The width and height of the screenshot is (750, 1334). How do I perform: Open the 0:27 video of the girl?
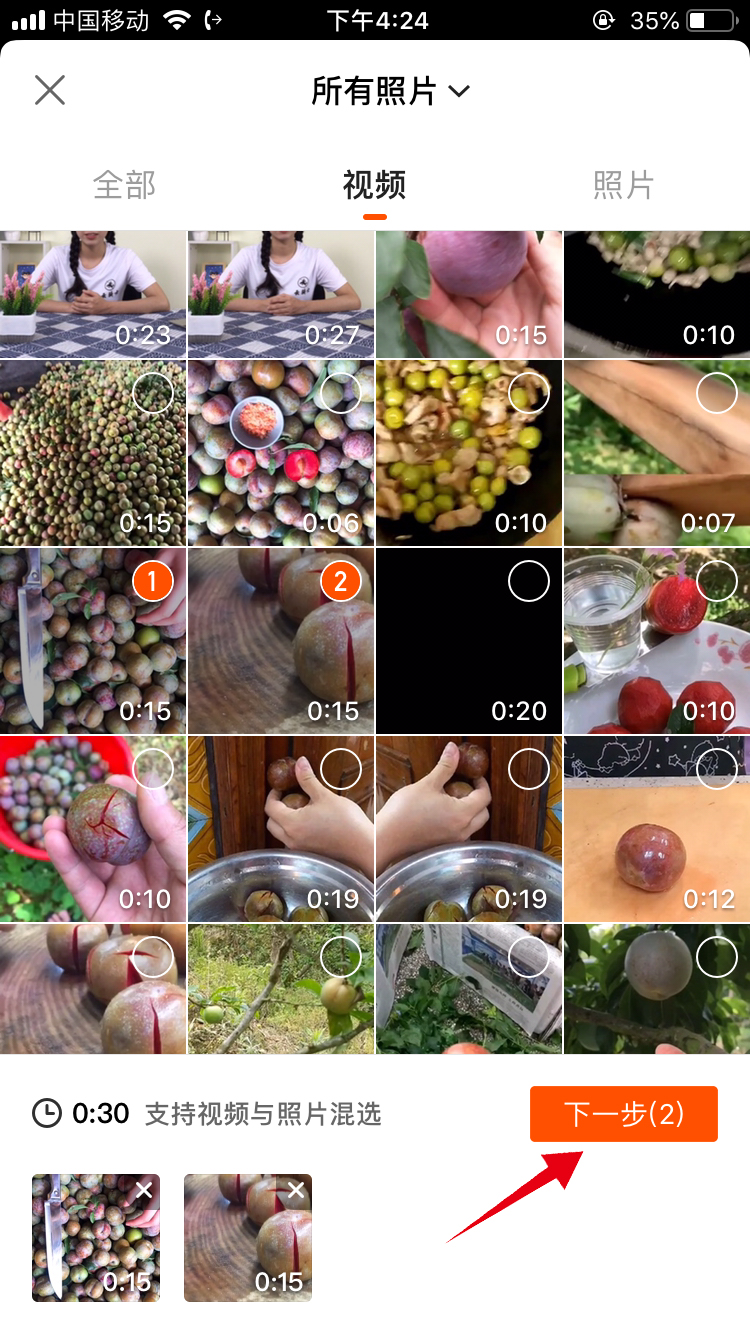281,294
